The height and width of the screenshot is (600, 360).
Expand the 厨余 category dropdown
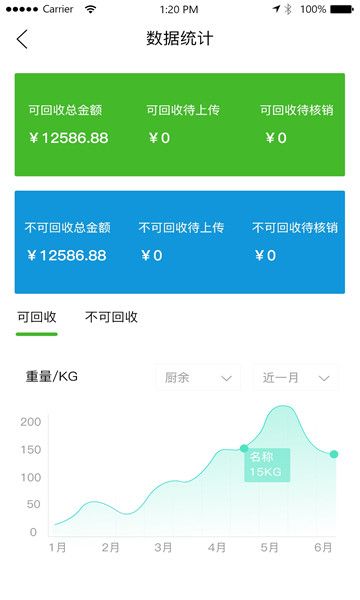(198, 378)
